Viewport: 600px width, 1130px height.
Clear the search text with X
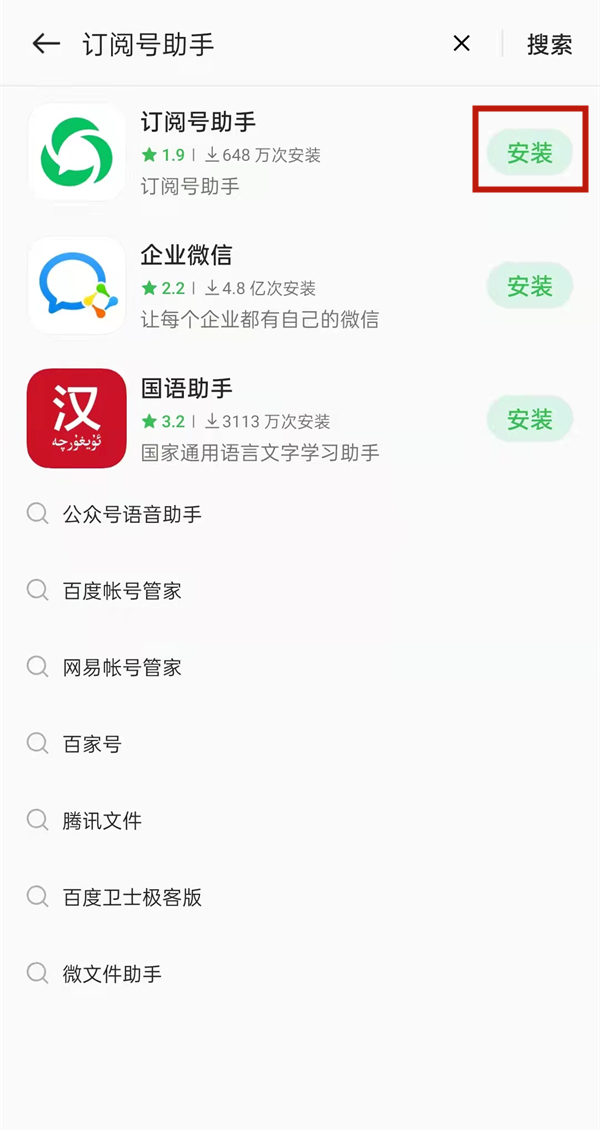click(461, 44)
